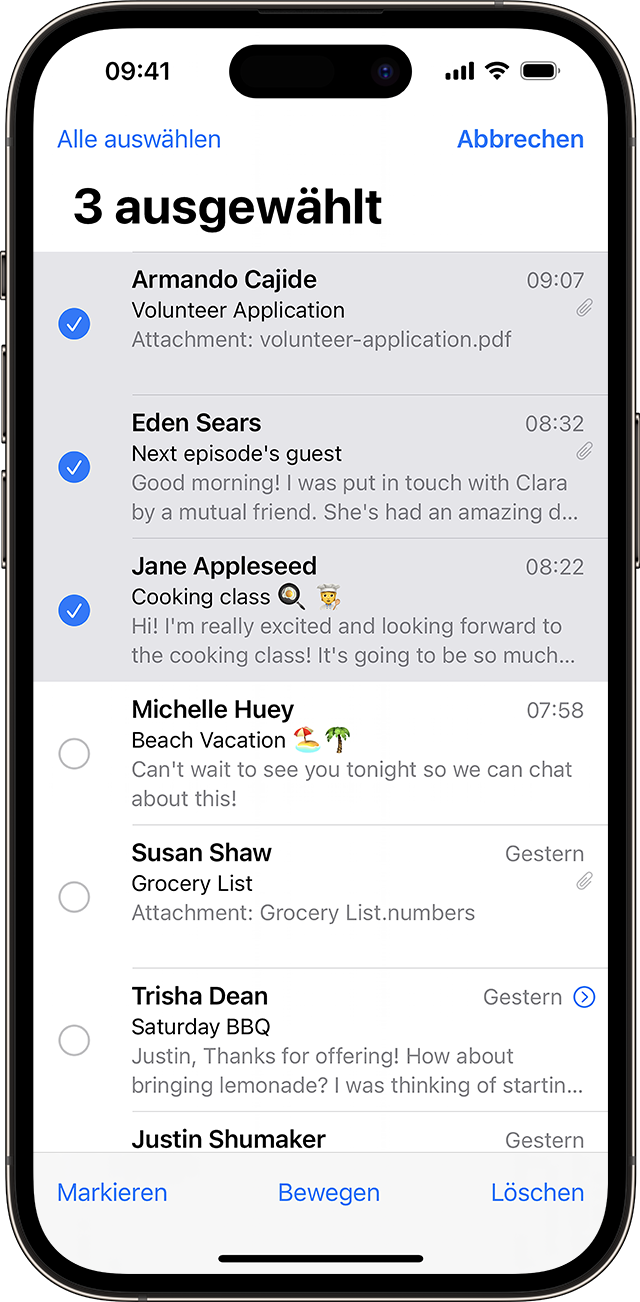640x1302 pixels.
Task: Select Trisha Dean's Saturday BBQ email
Action: [x=74, y=1040]
